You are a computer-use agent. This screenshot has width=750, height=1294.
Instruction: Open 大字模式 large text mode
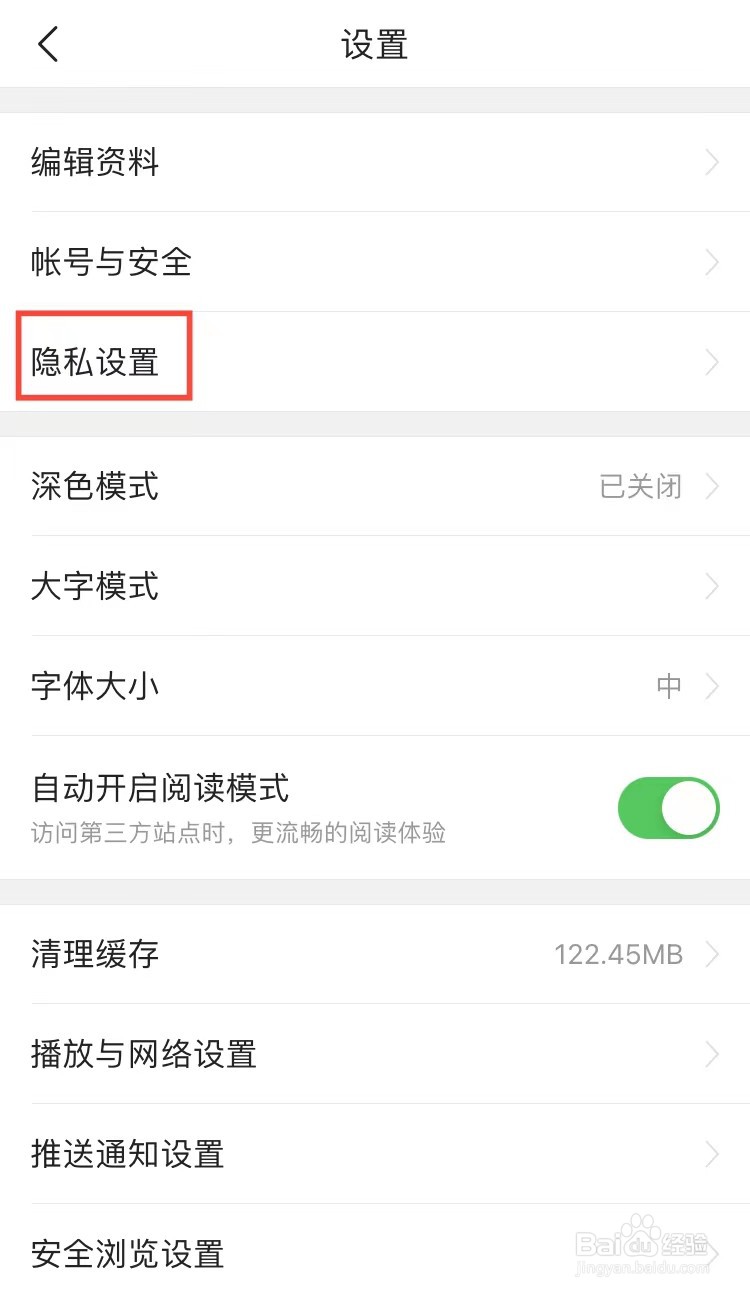(x=95, y=587)
